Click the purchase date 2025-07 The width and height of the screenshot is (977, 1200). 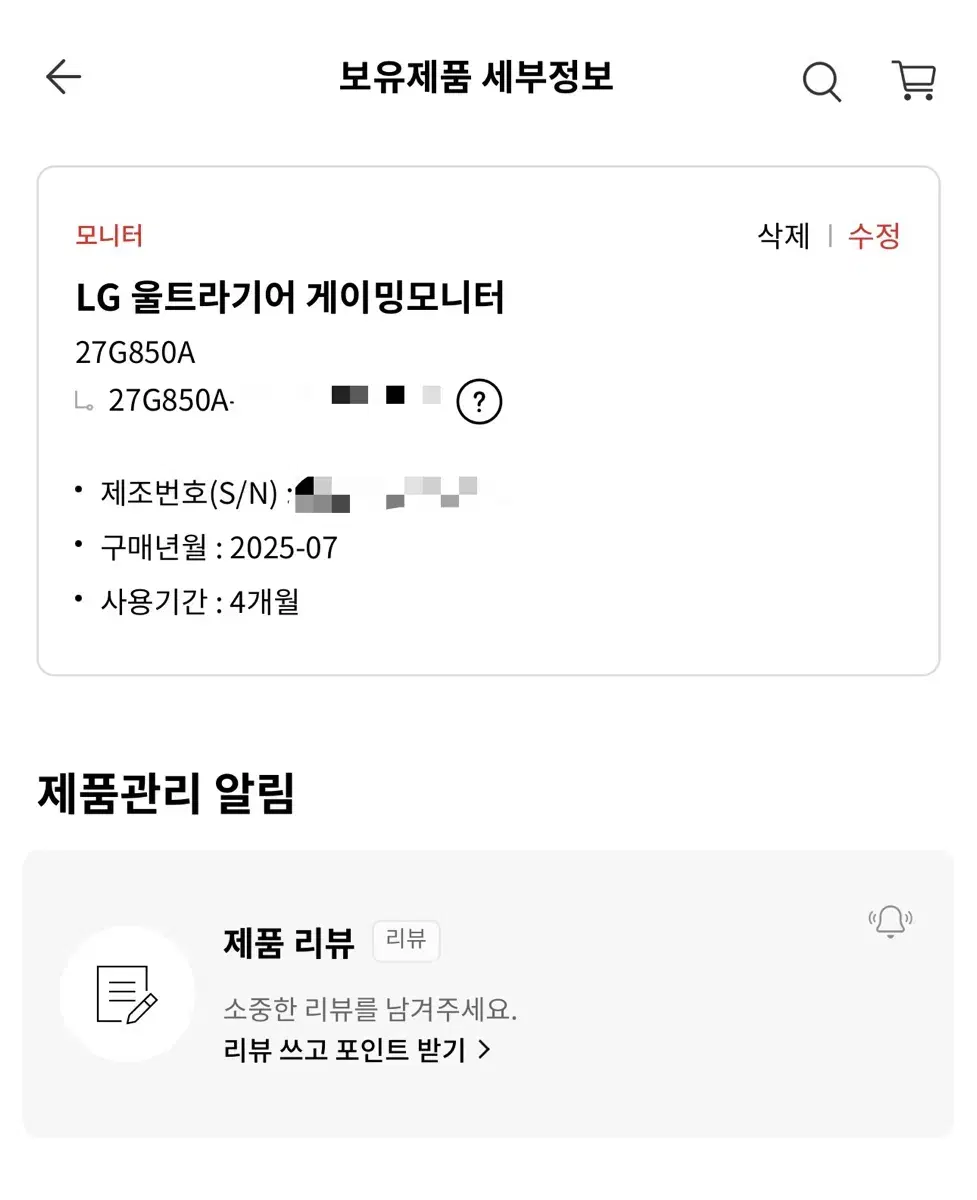(285, 548)
